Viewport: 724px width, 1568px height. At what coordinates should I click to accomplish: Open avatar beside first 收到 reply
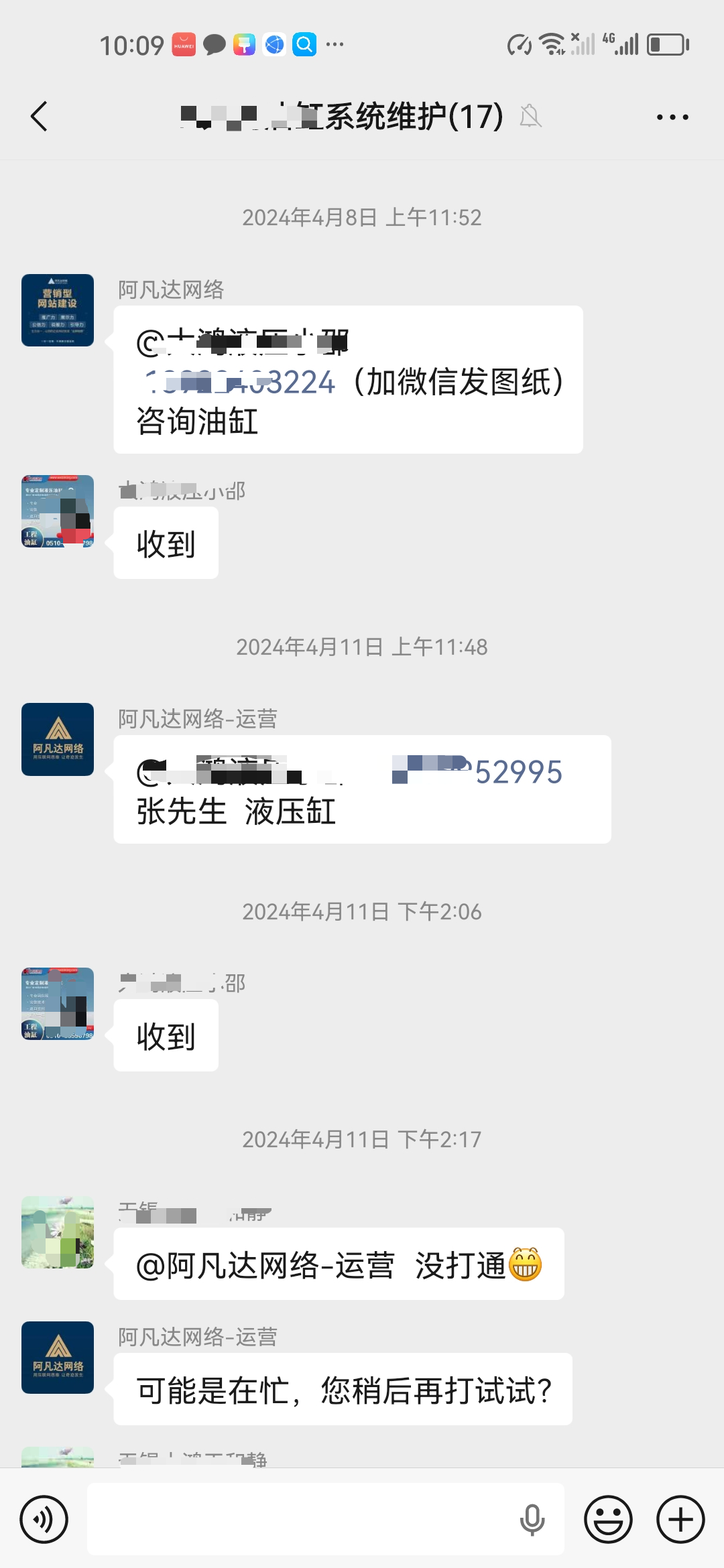coord(58,511)
